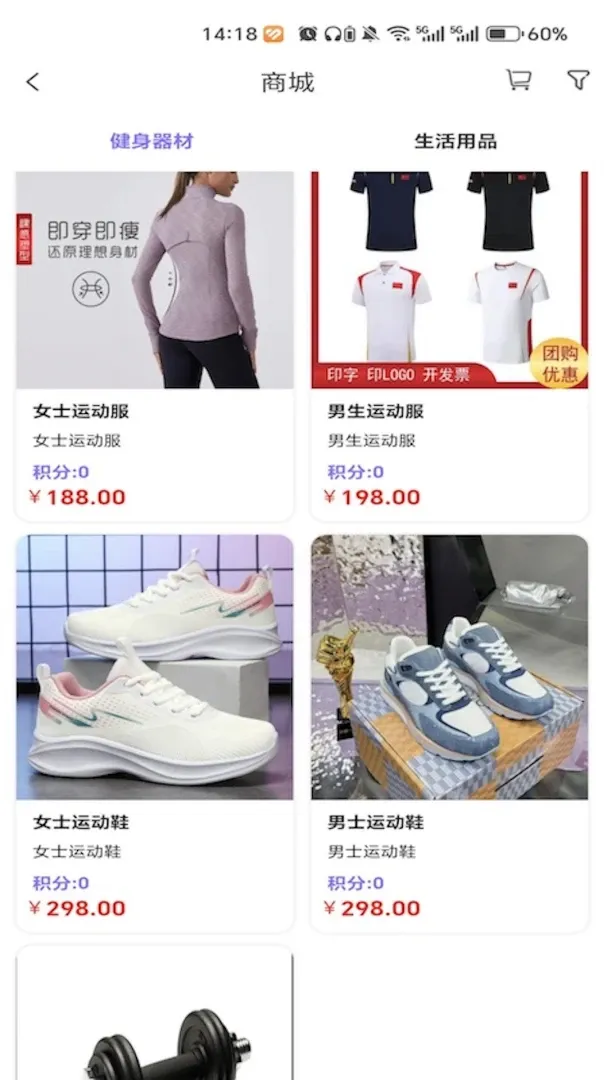Image resolution: width=607 pixels, height=1080 pixels.
Task: Open the dumbbell product card
Action: (x=154, y=1012)
